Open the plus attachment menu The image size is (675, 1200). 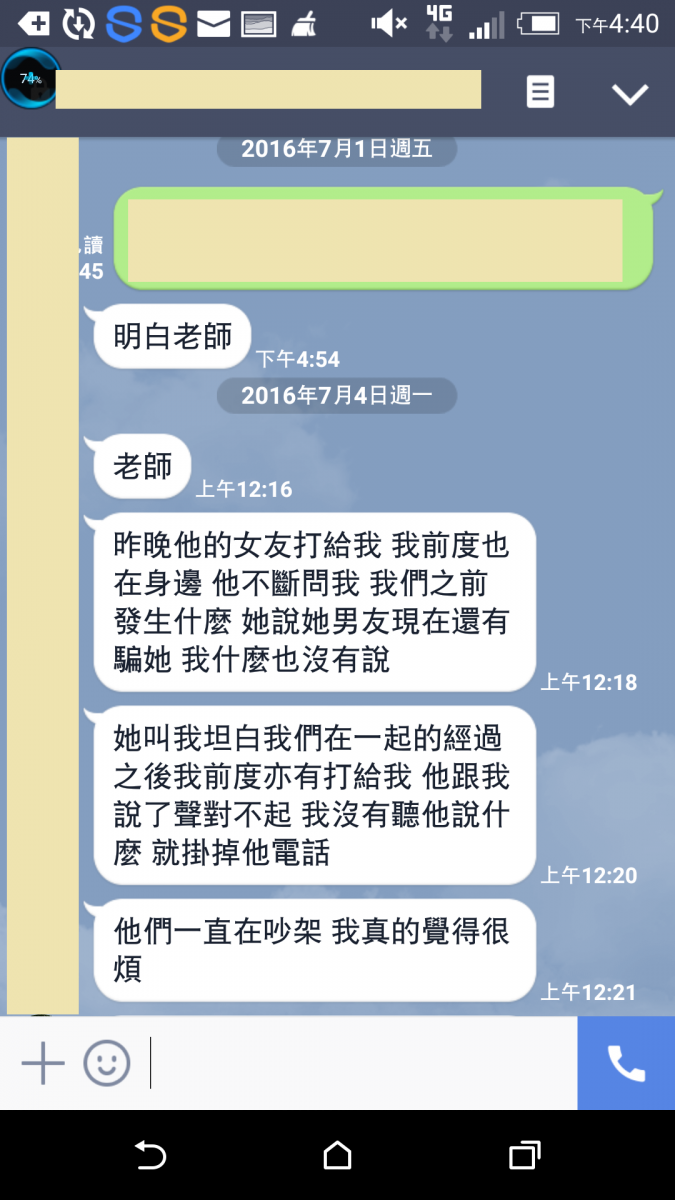43,1063
